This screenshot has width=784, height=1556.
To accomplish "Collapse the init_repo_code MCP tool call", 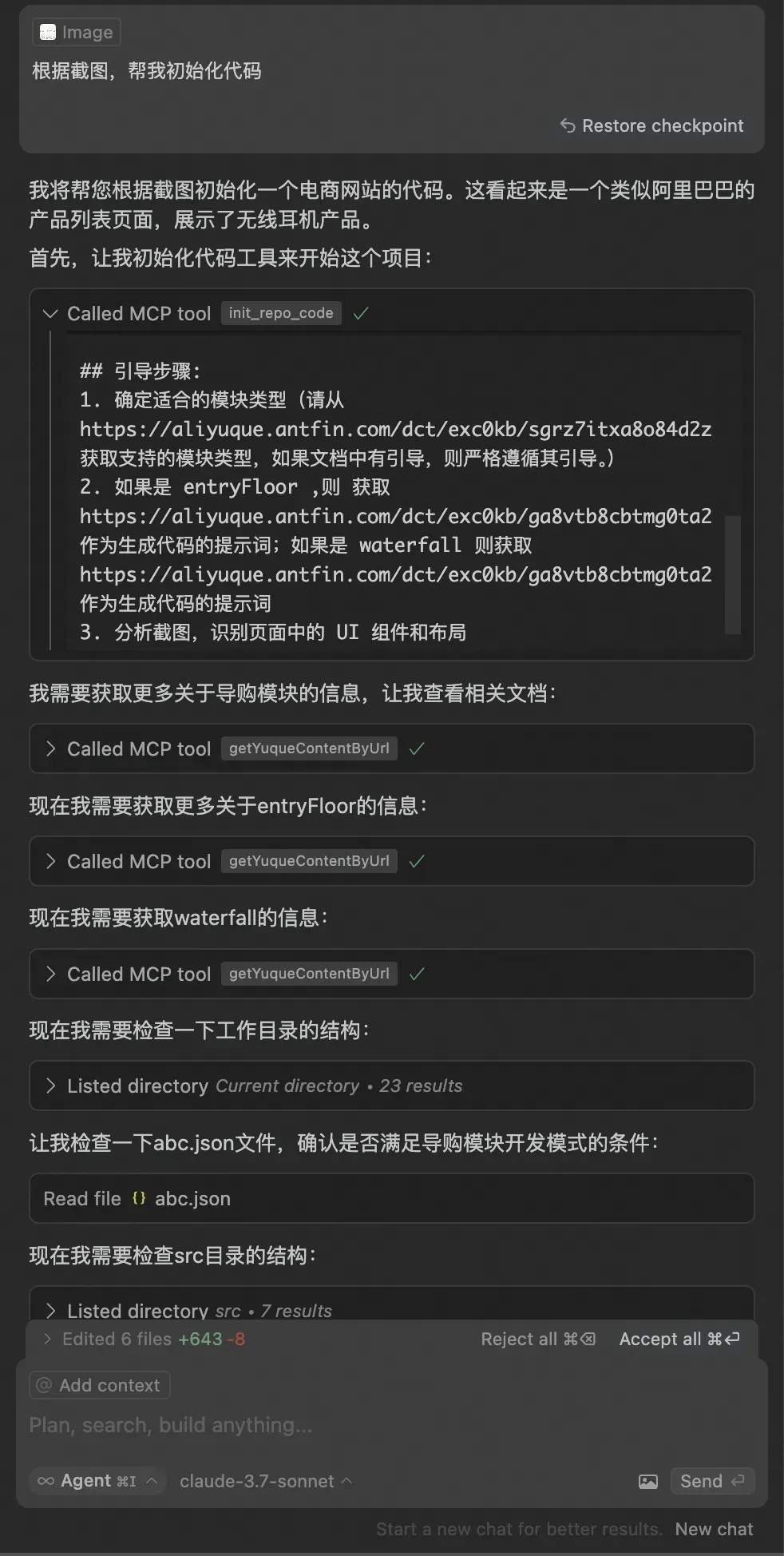I will tap(50, 314).
